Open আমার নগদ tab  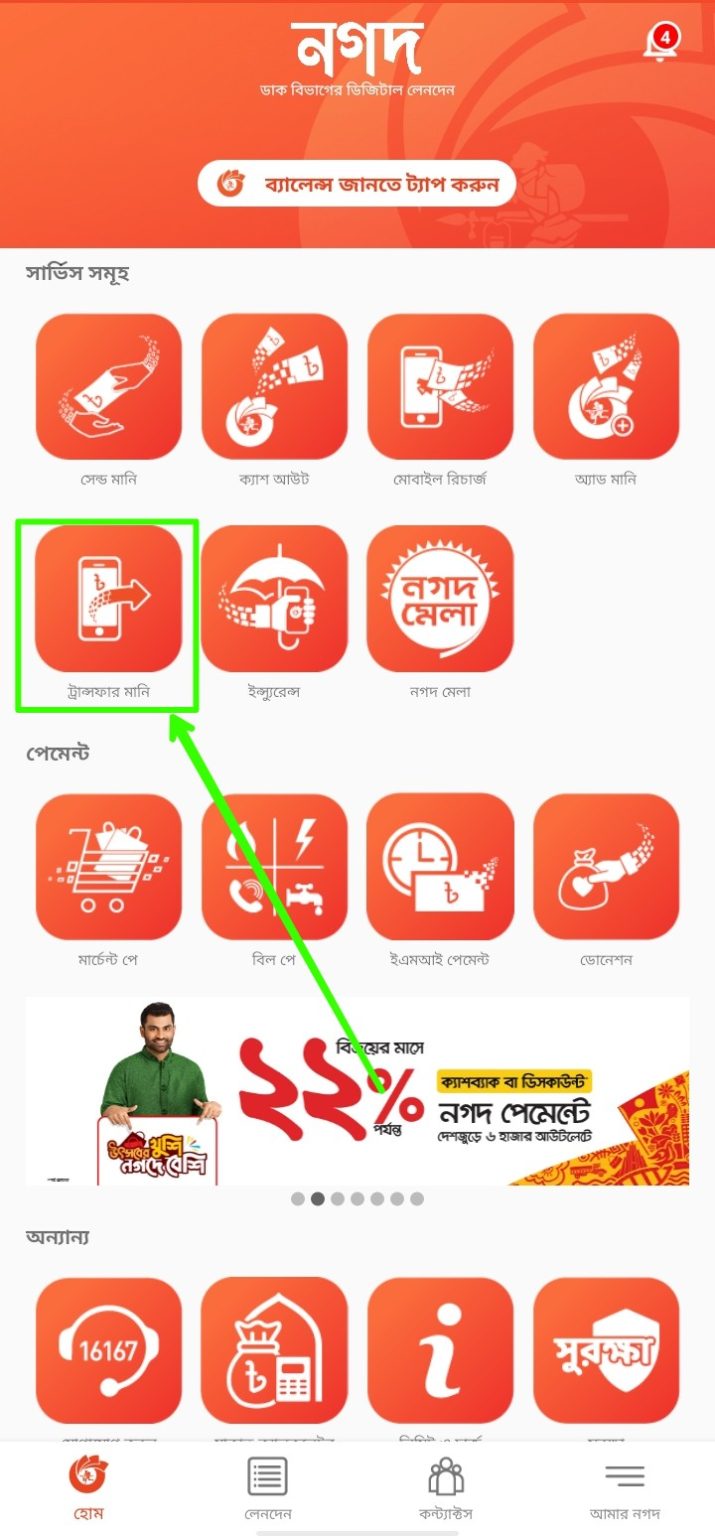click(625, 1488)
